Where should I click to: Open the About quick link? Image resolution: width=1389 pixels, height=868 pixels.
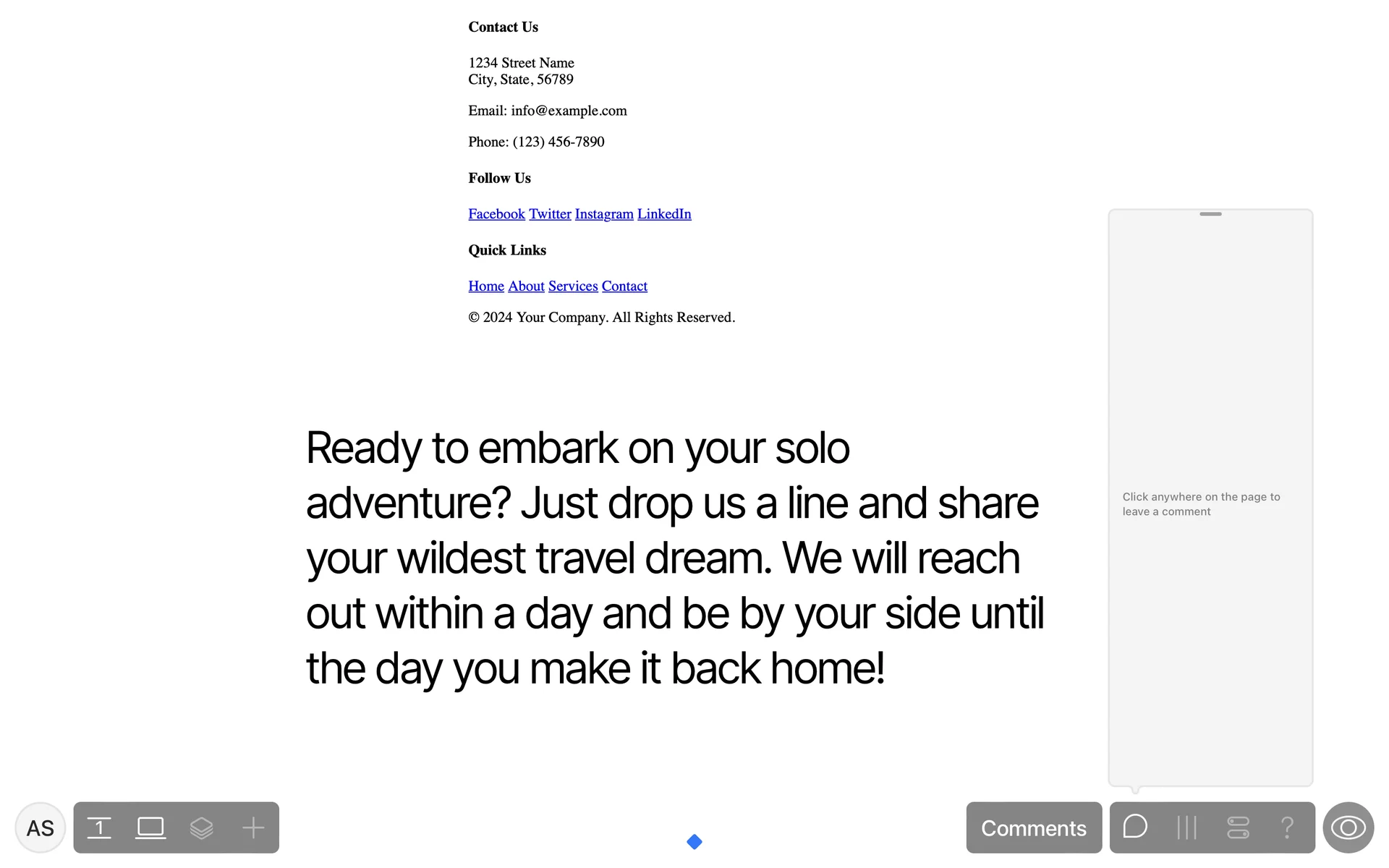526,286
